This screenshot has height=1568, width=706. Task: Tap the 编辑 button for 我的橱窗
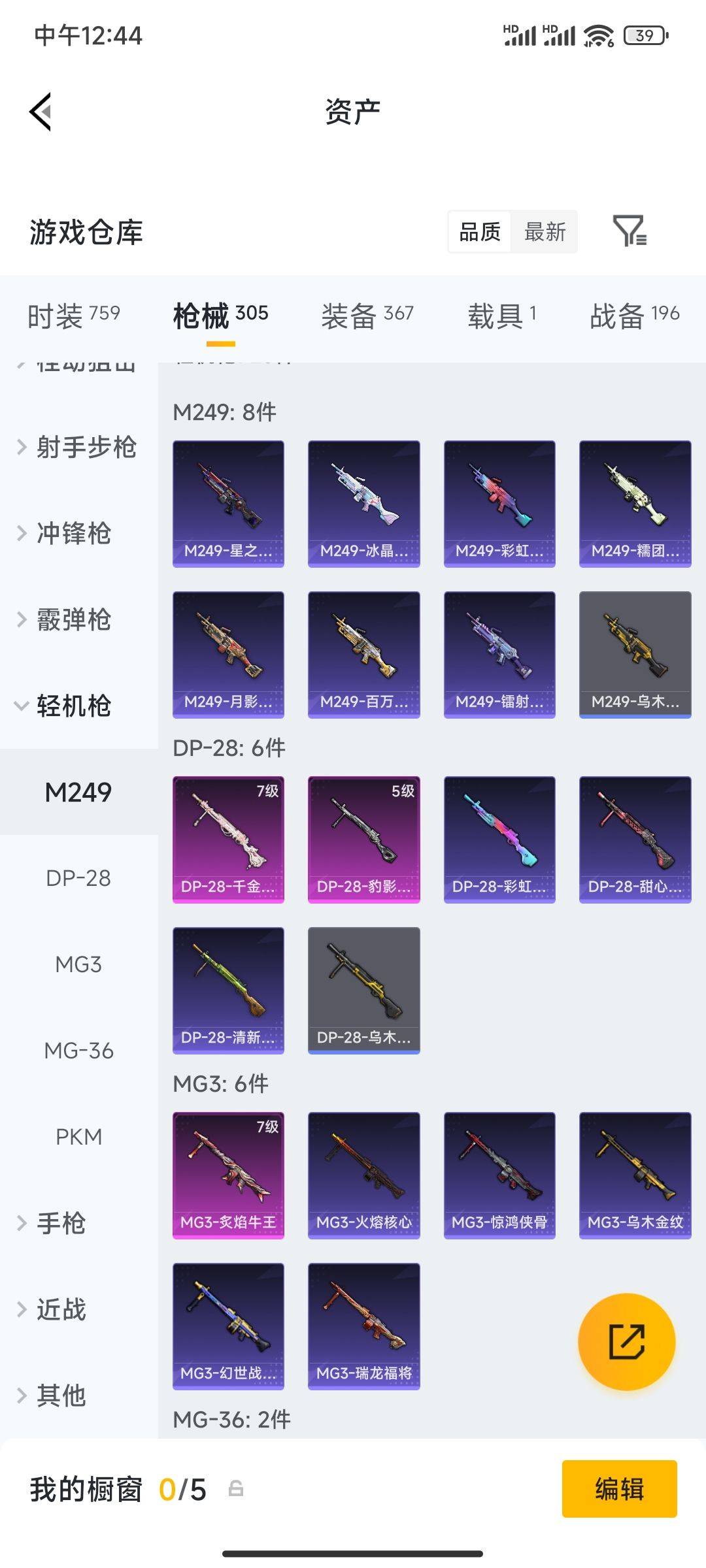point(619,1489)
